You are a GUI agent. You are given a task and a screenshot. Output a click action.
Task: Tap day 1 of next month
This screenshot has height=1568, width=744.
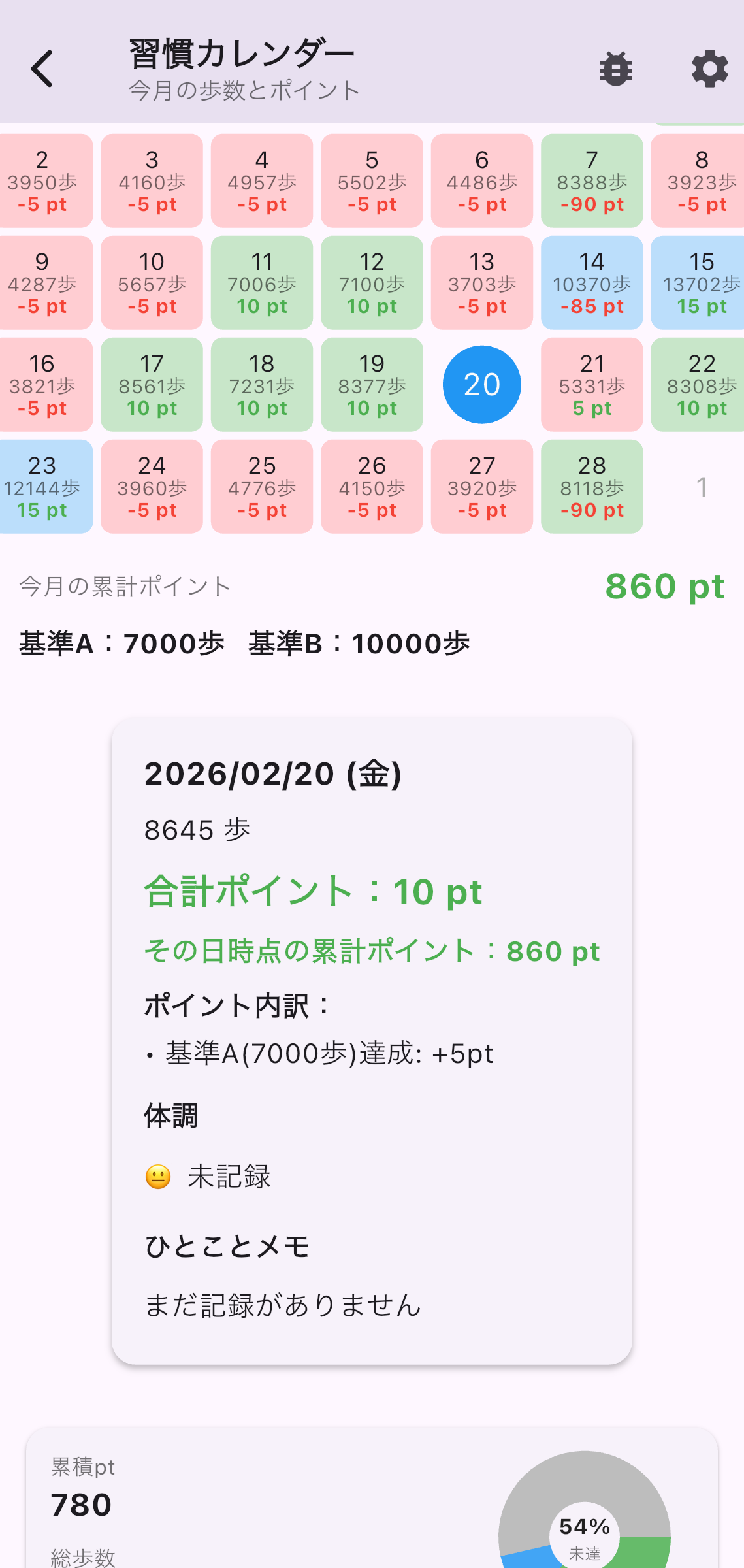click(702, 487)
